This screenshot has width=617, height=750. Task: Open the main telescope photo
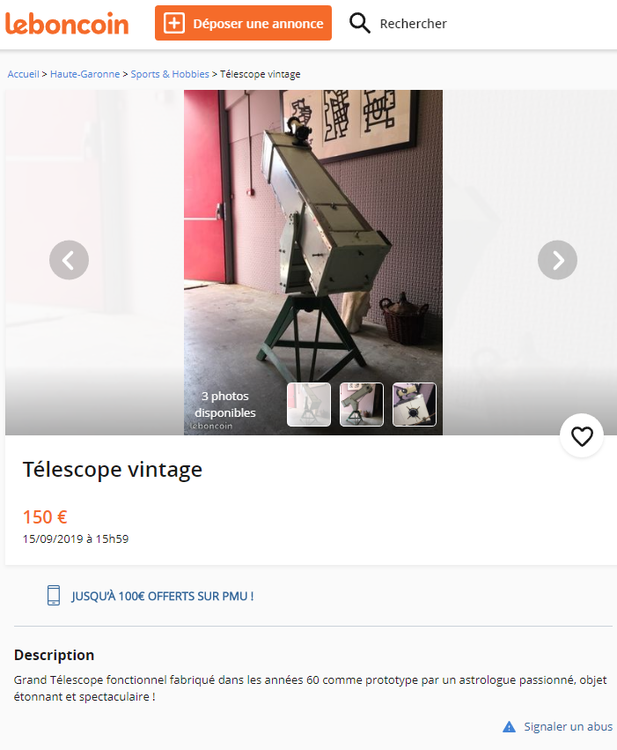(x=313, y=230)
